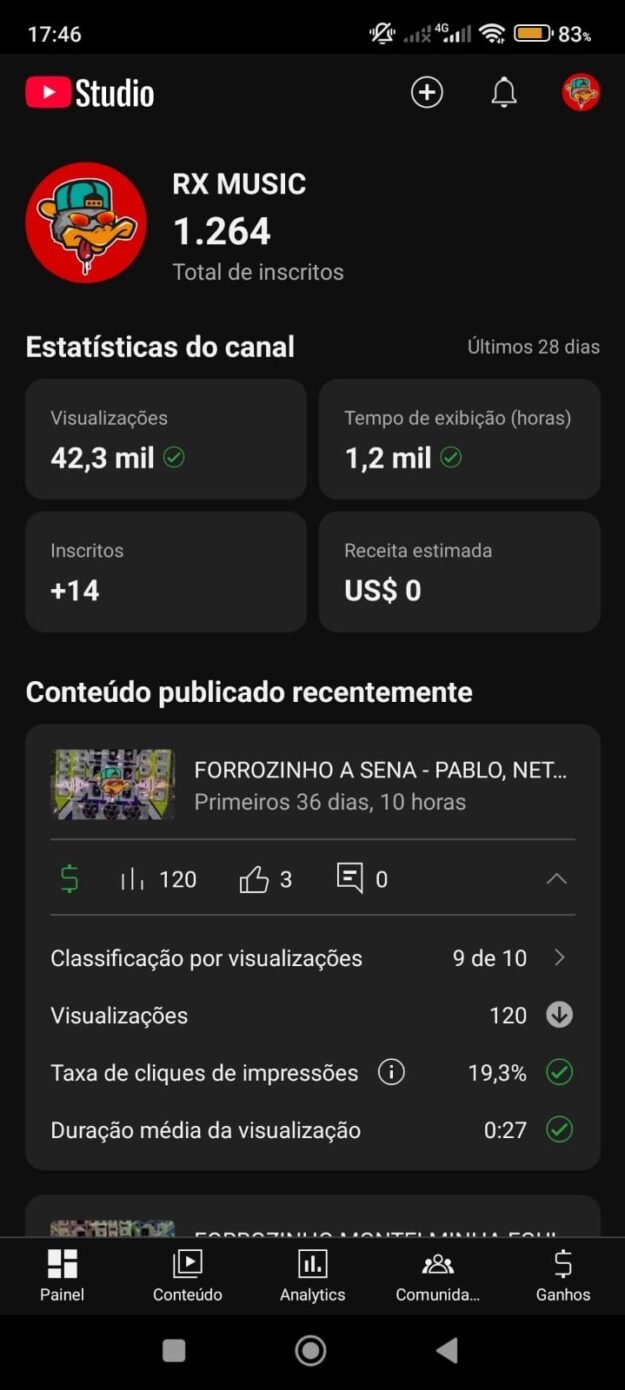Tap the create plus icon
This screenshot has height=1390, width=625.
point(427,93)
